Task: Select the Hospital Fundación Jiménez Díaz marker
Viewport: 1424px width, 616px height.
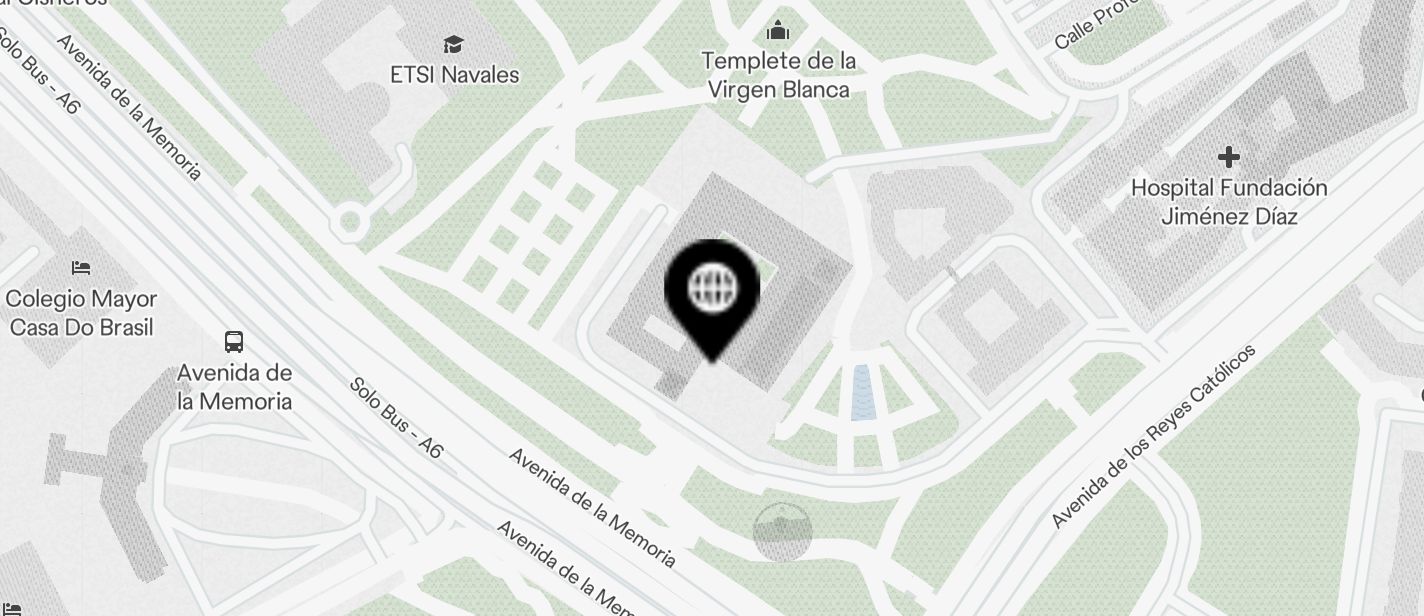Action: 1229,157
